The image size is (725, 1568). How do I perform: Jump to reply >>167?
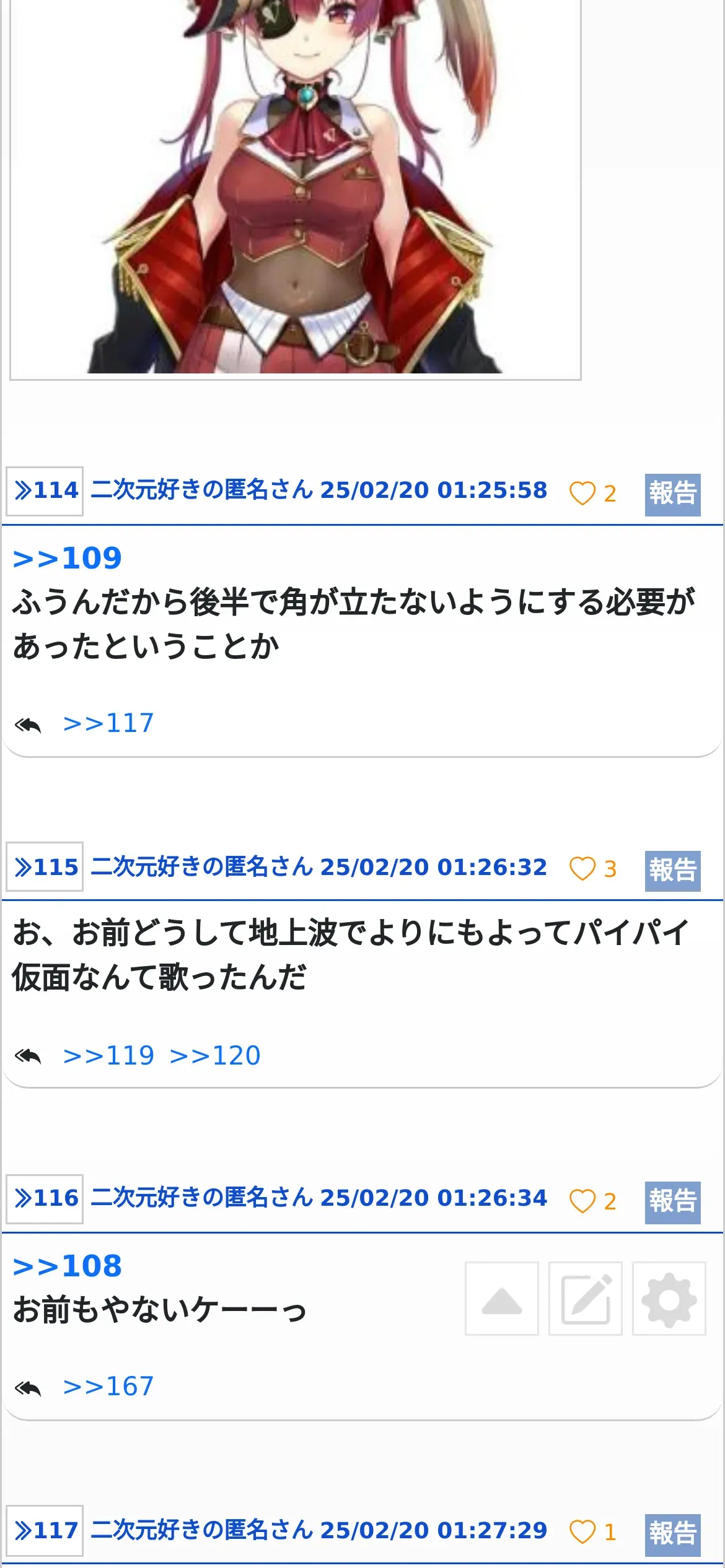point(108,1387)
